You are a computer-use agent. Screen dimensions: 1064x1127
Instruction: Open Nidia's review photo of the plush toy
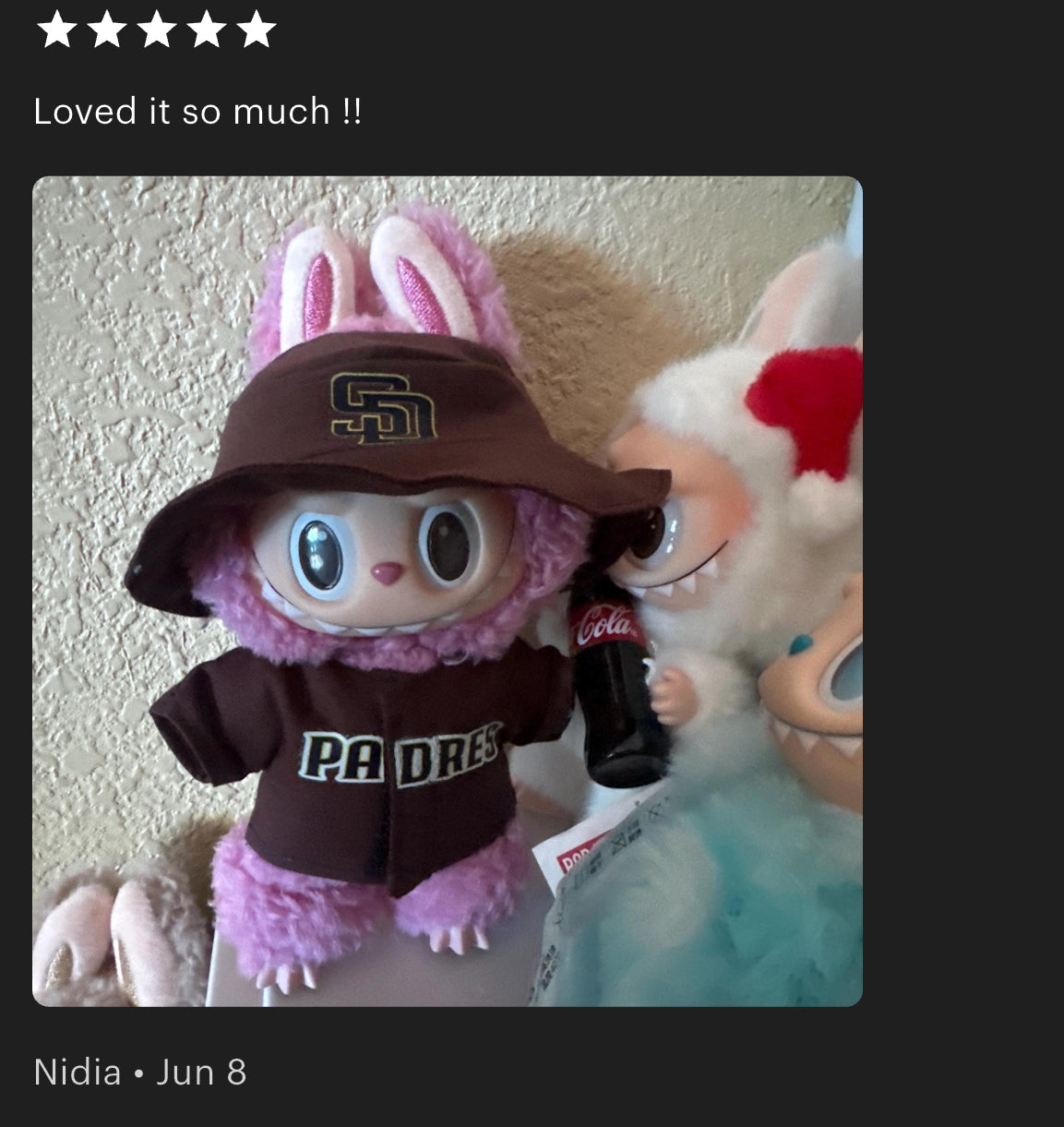coord(448,591)
